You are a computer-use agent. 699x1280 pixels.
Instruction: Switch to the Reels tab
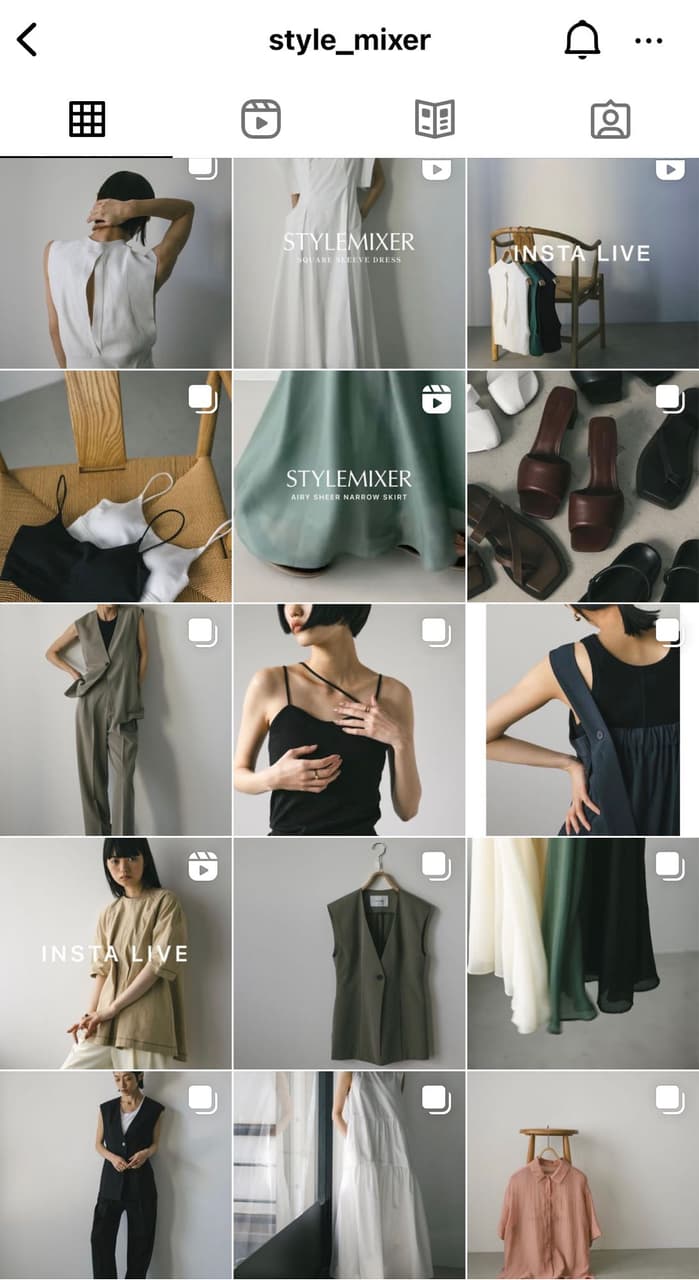(261, 120)
